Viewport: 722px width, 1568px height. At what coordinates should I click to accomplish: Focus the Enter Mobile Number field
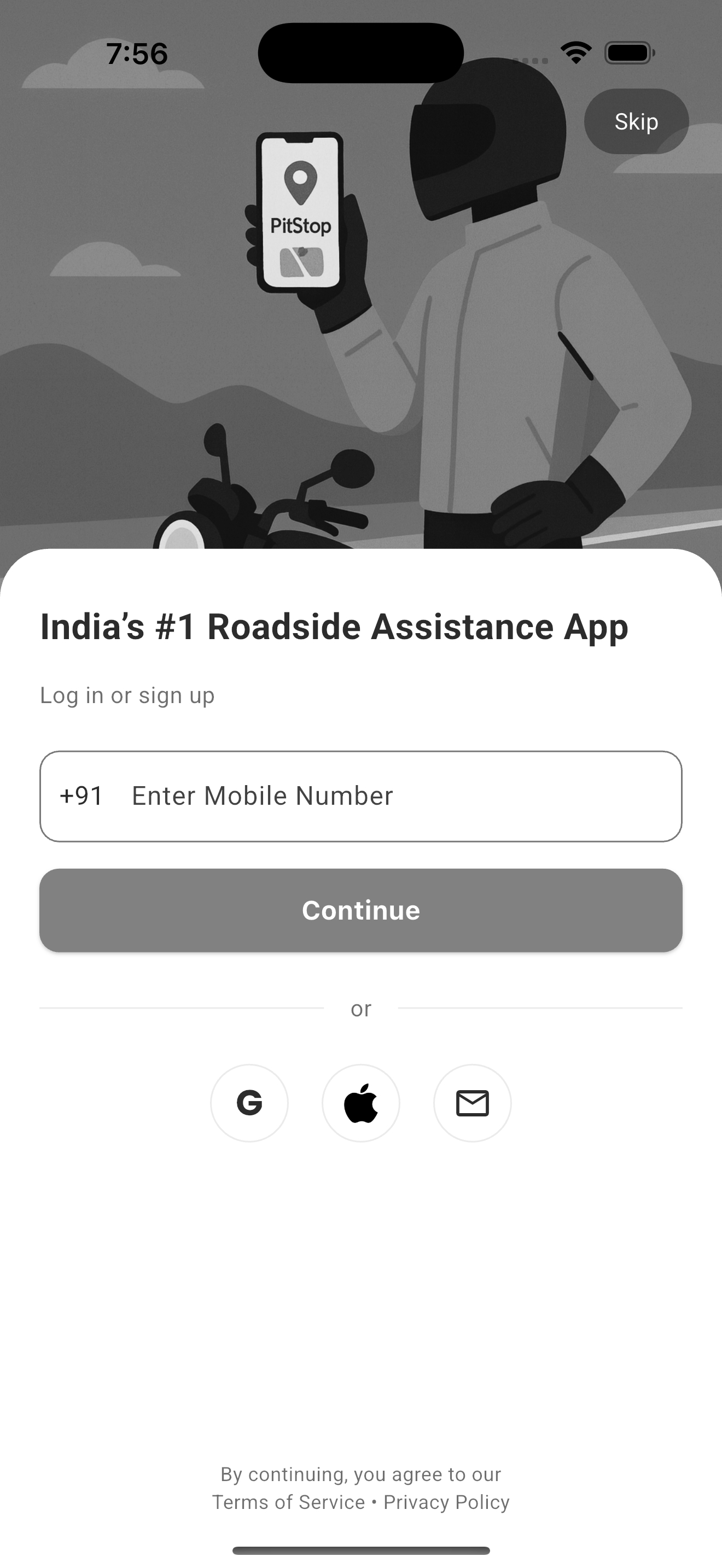point(389,796)
